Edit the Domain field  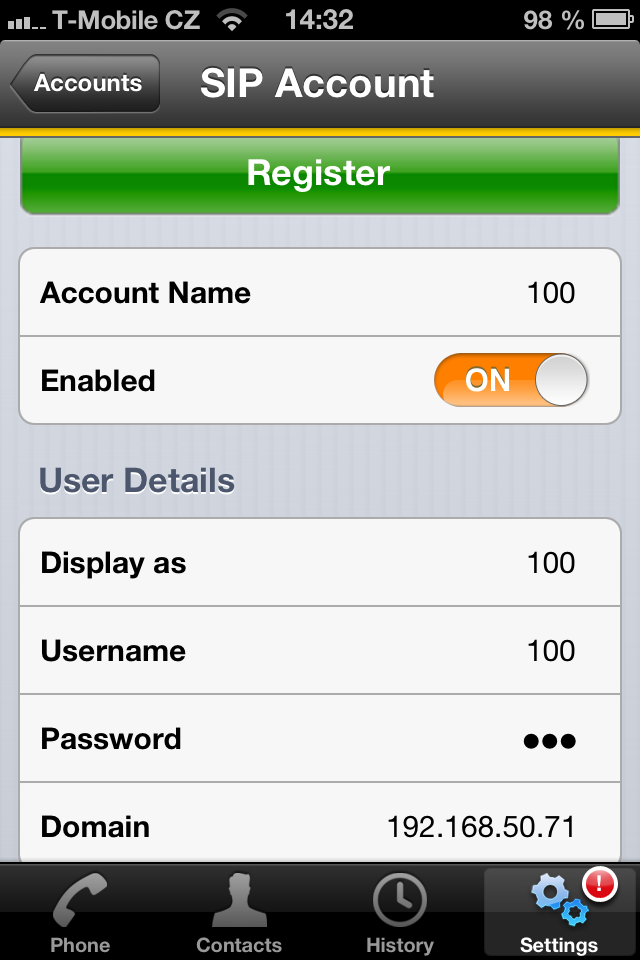(320, 827)
